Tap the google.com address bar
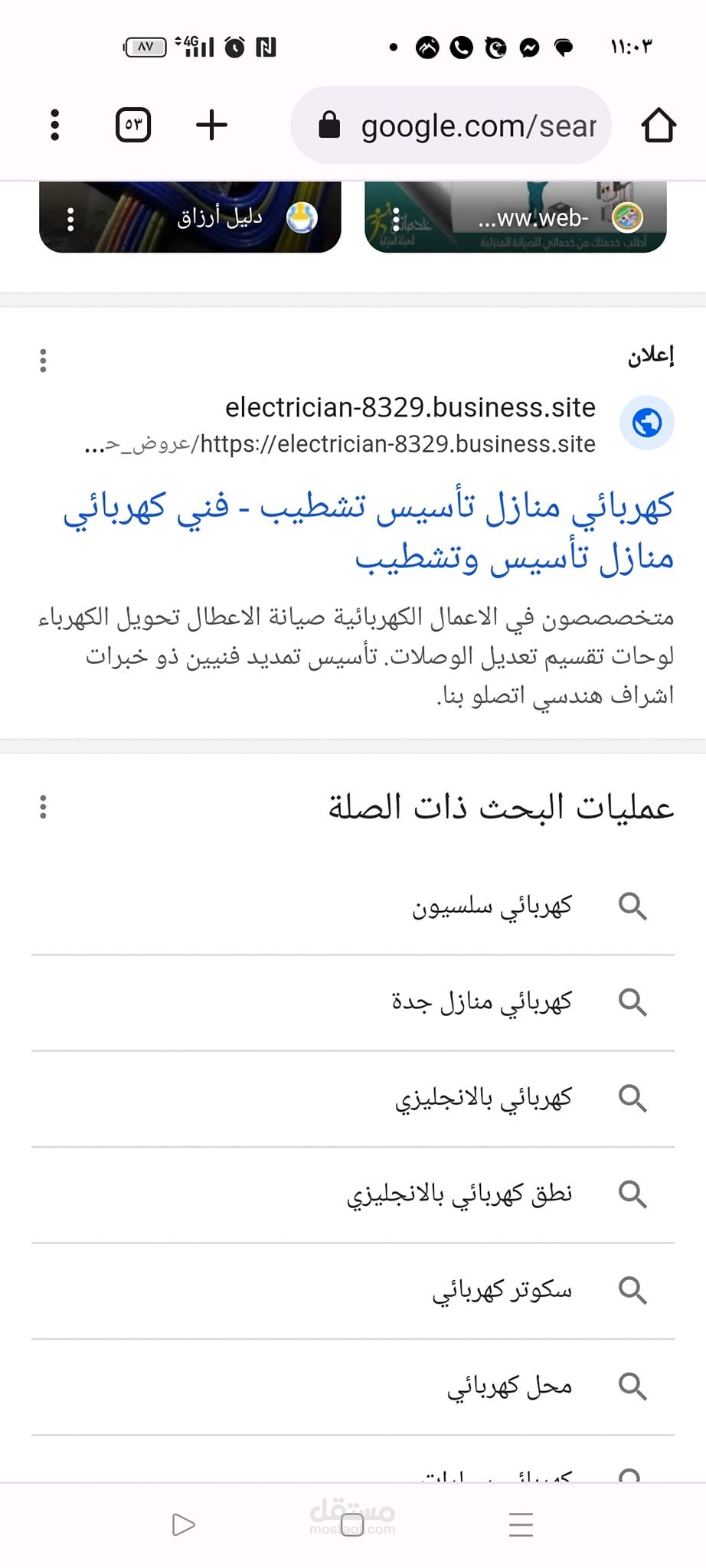 coord(451,125)
